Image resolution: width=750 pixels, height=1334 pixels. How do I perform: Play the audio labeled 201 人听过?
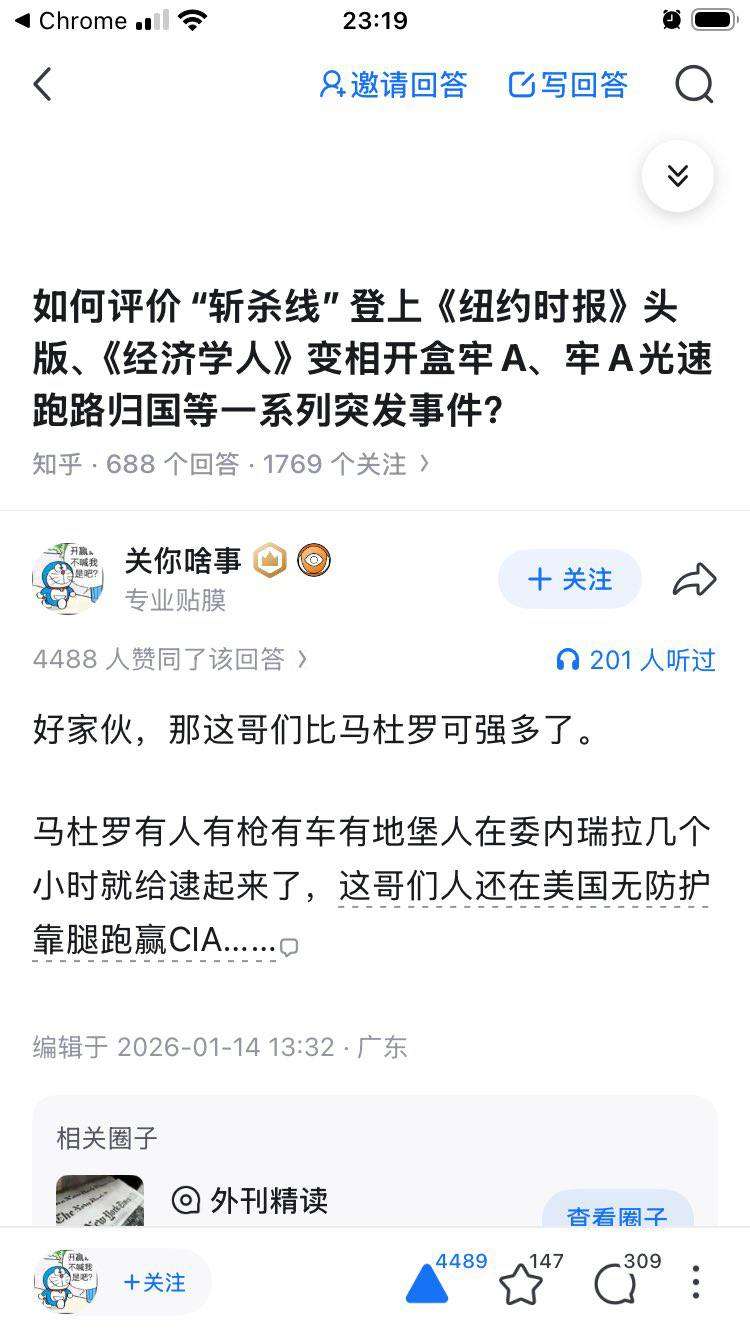pyautogui.click(x=636, y=660)
